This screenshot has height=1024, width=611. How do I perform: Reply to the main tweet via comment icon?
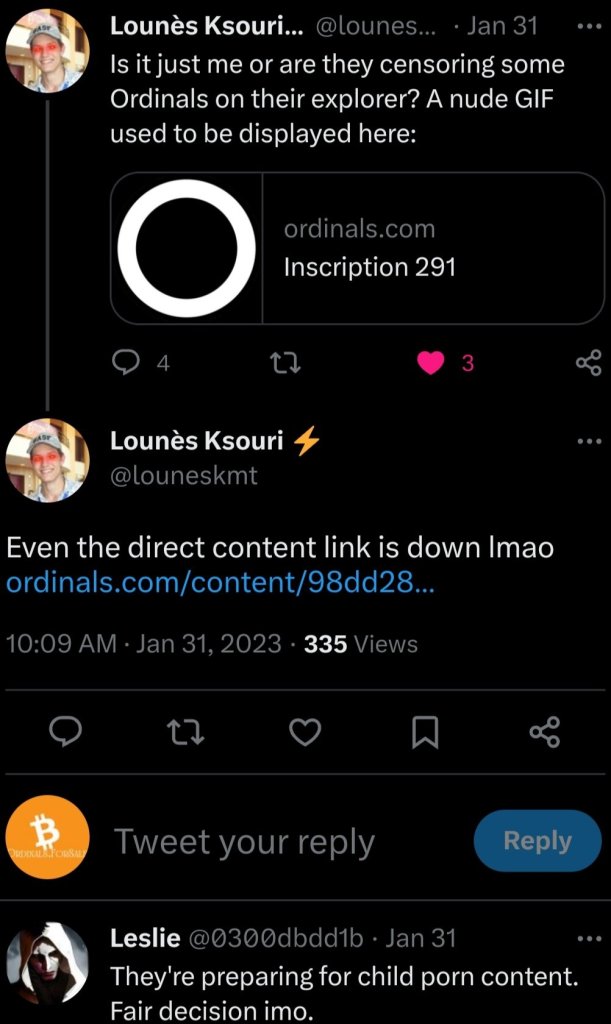click(66, 734)
